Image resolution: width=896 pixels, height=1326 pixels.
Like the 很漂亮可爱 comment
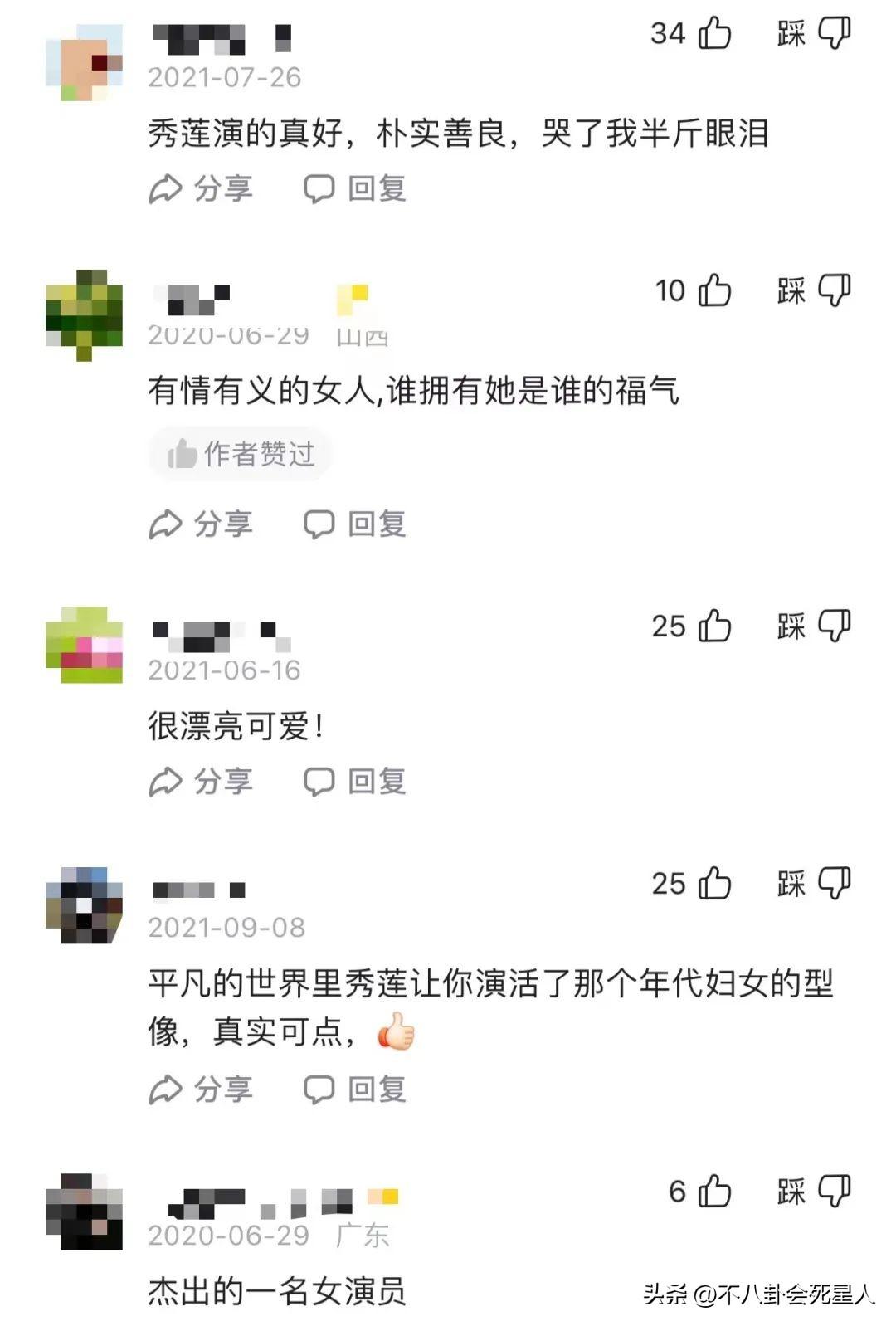pyautogui.click(x=713, y=626)
